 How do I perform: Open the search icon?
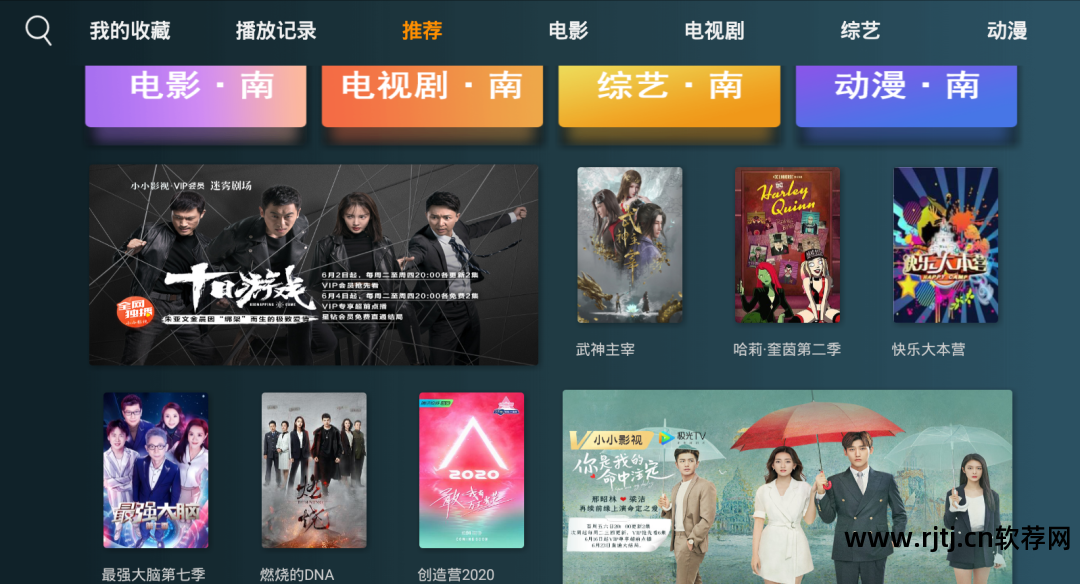tap(38, 30)
